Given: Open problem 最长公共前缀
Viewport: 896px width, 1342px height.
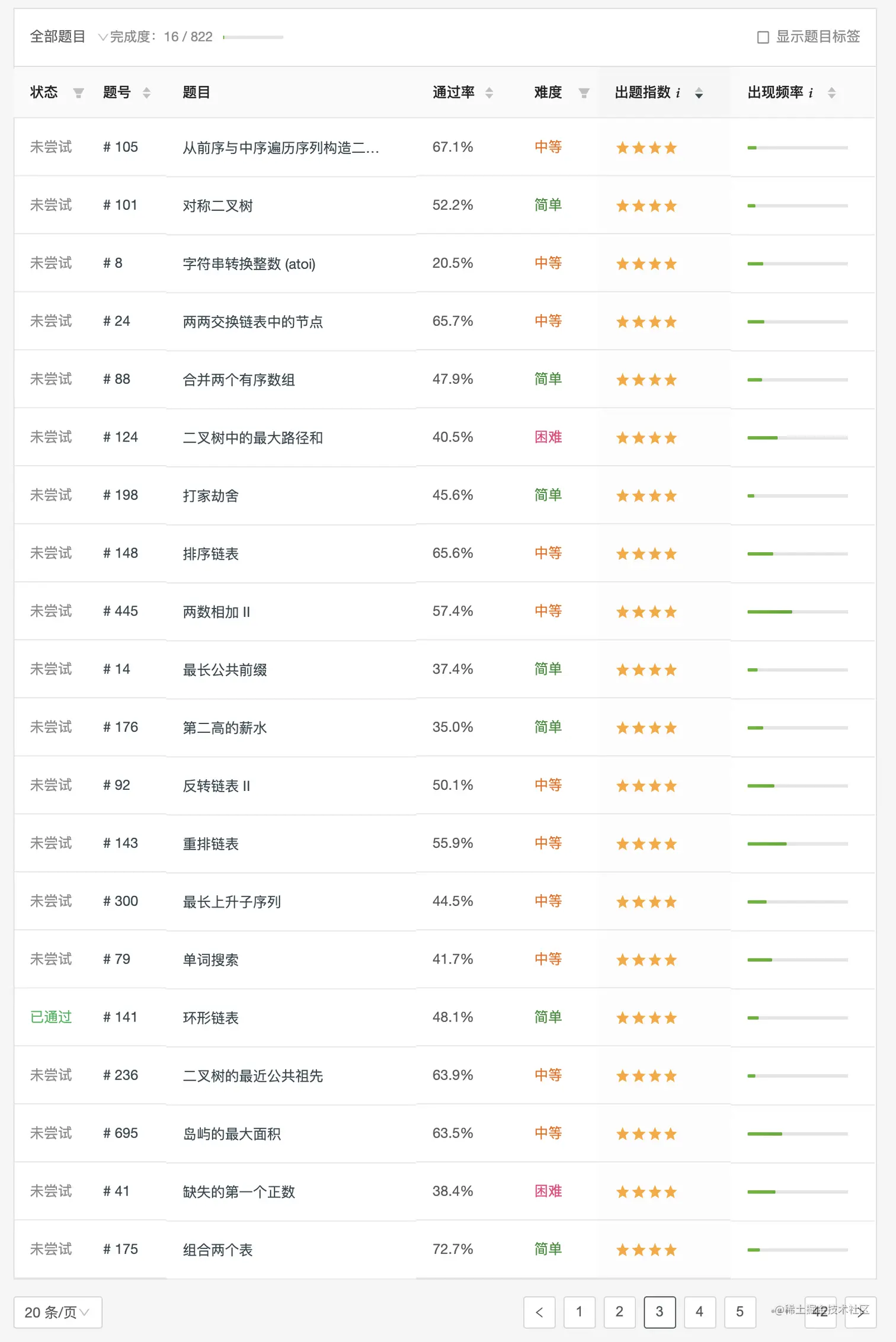Looking at the screenshot, I should pos(225,670).
